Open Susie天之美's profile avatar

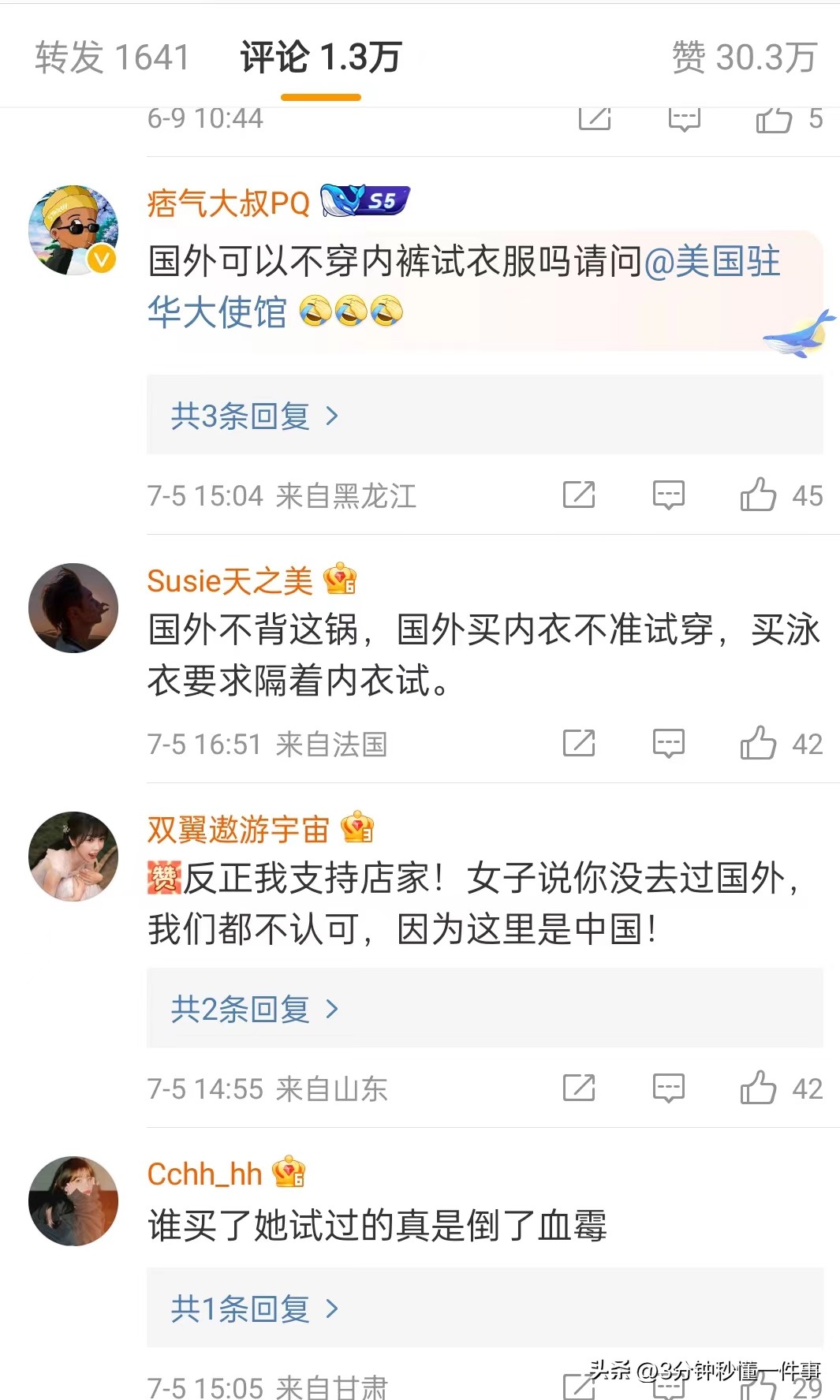pos(73,607)
